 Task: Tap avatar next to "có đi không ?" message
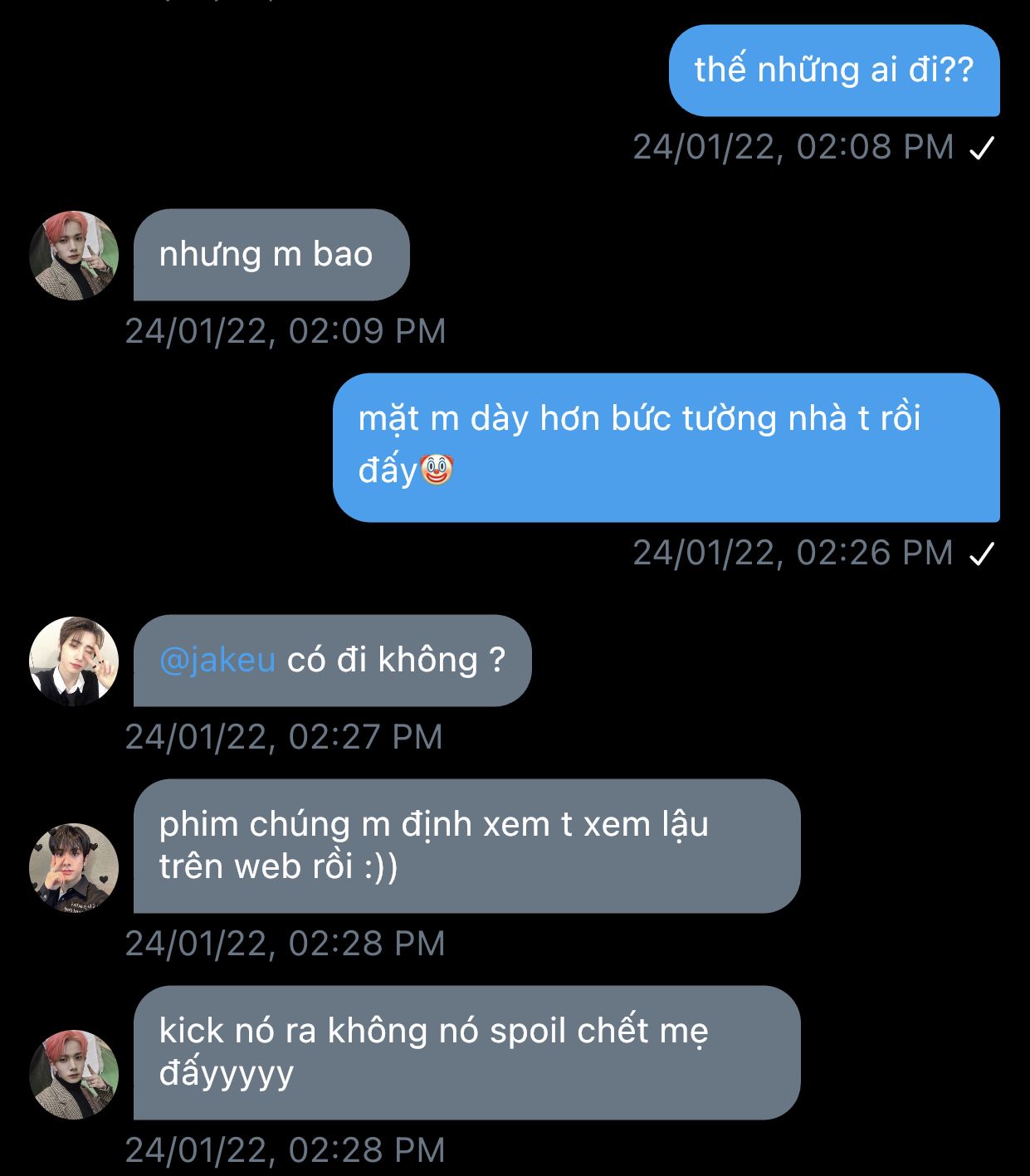point(74,661)
